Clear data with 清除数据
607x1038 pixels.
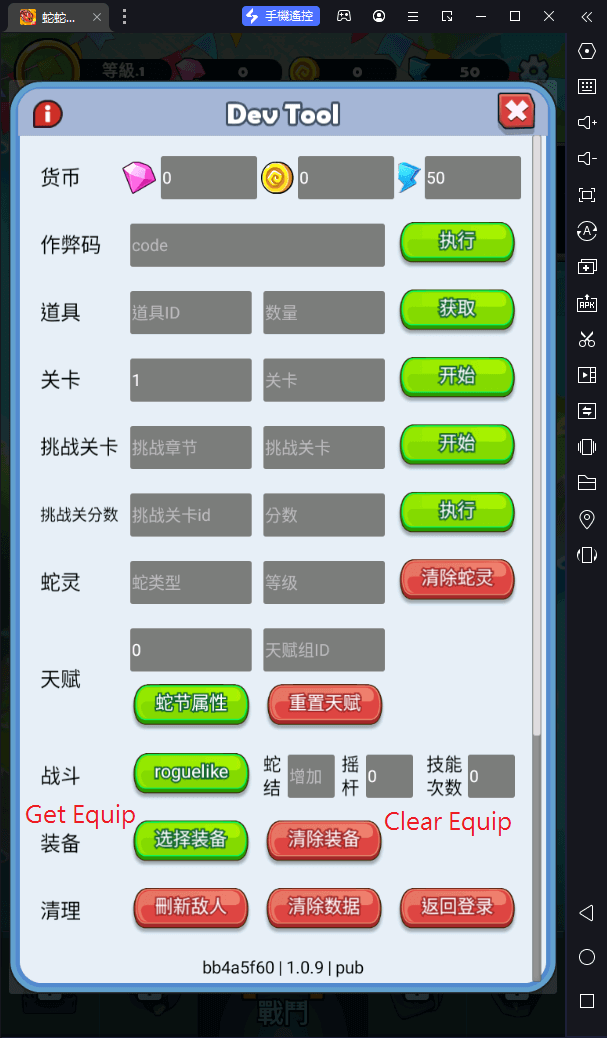[x=324, y=908]
